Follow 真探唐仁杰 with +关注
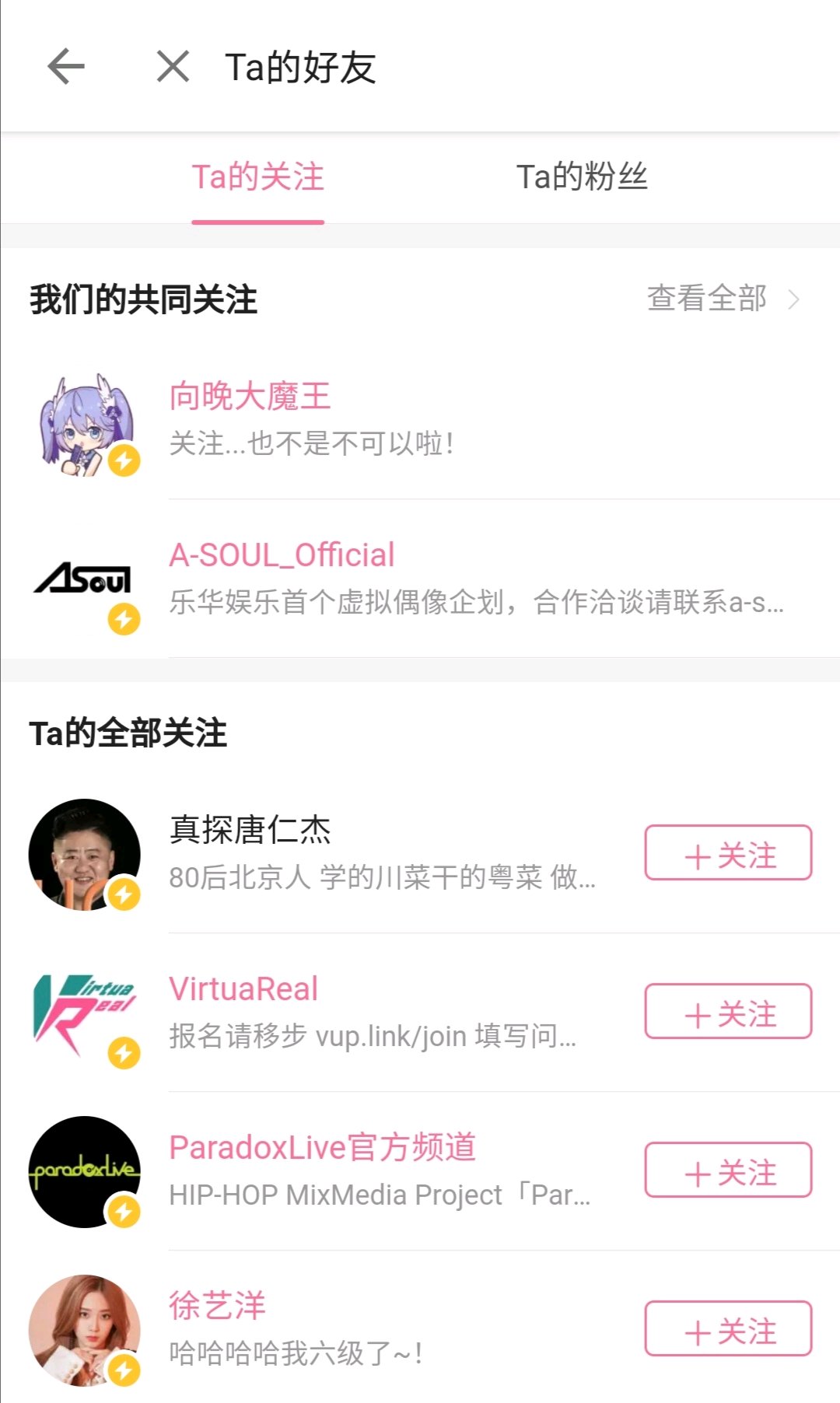Image resolution: width=840 pixels, height=1403 pixels. (x=728, y=853)
